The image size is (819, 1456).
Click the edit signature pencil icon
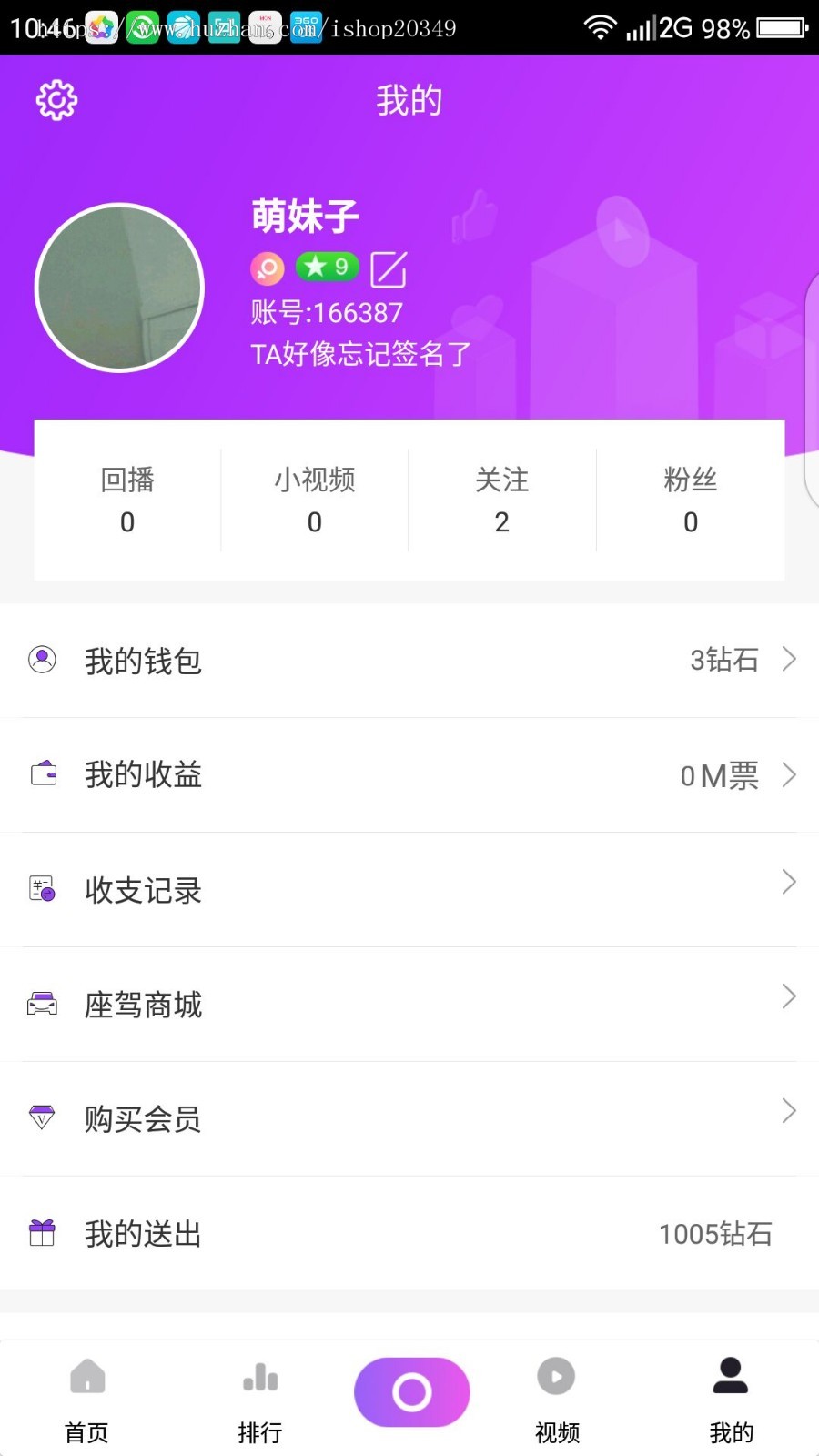[389, 268]
